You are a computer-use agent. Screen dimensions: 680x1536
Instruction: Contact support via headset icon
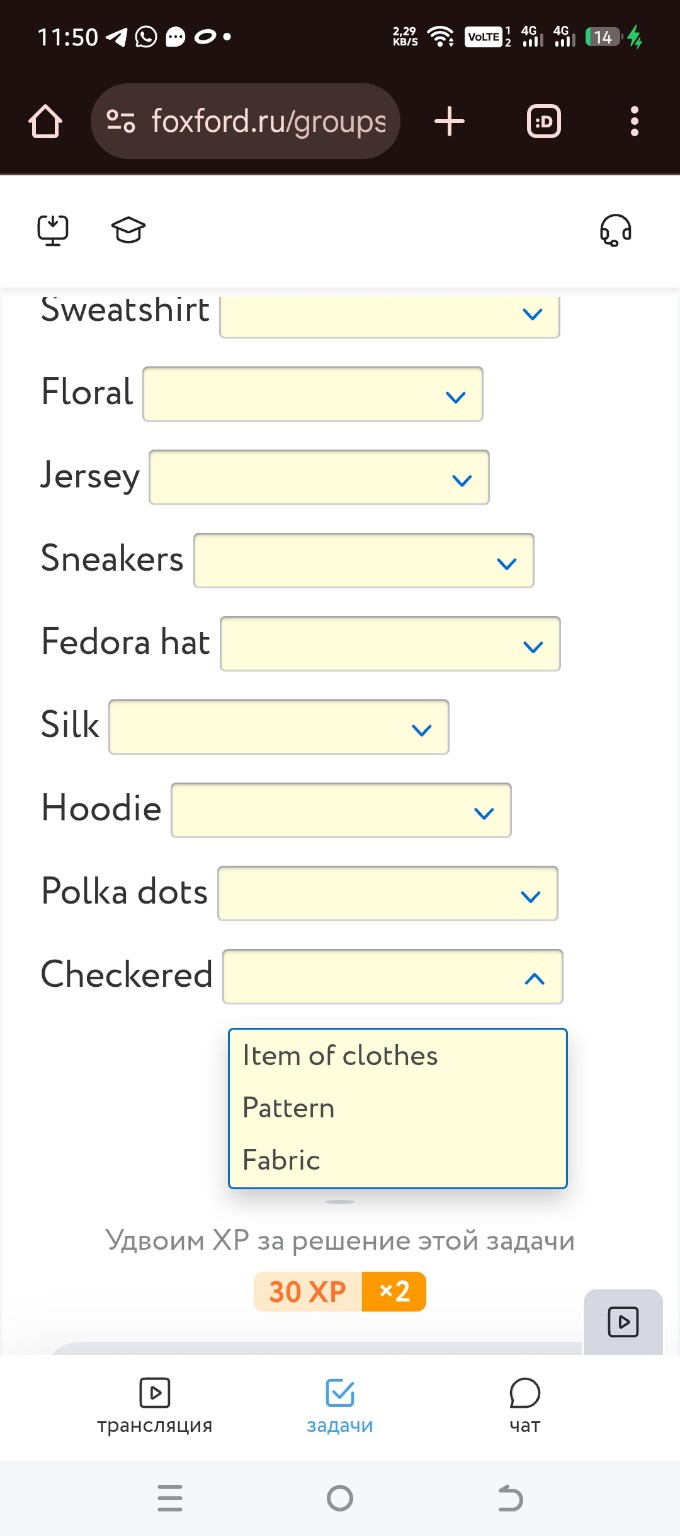(x=615, y=231)
